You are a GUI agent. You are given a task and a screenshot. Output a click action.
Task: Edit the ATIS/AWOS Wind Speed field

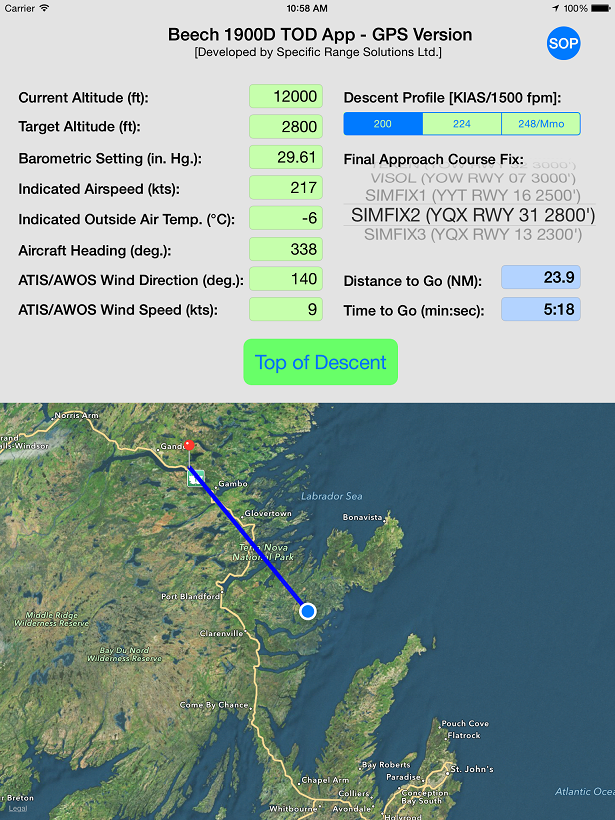[286, 309]
